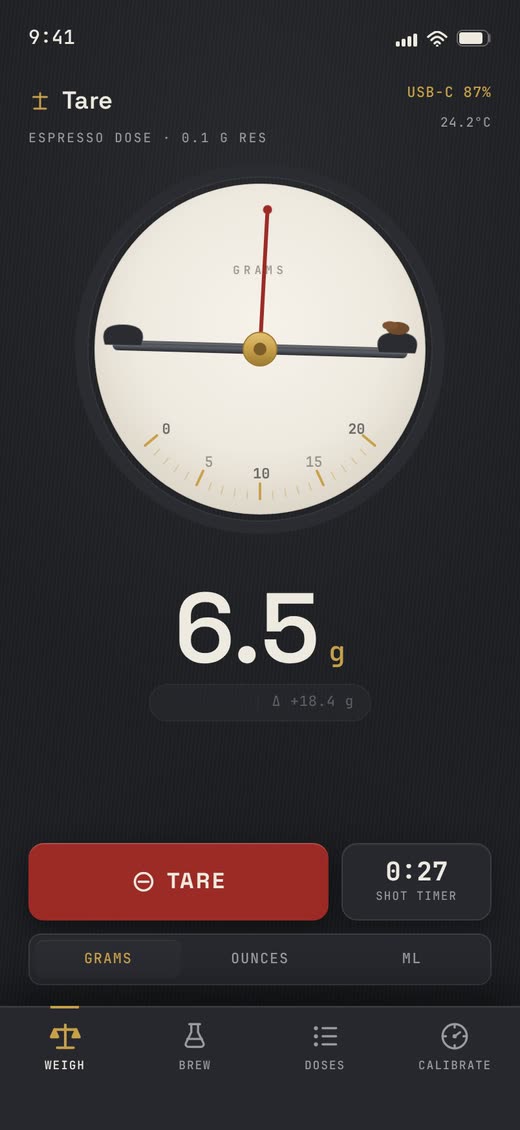Switch units to ML
This screenshot has height=1130, width=520.
411,958
